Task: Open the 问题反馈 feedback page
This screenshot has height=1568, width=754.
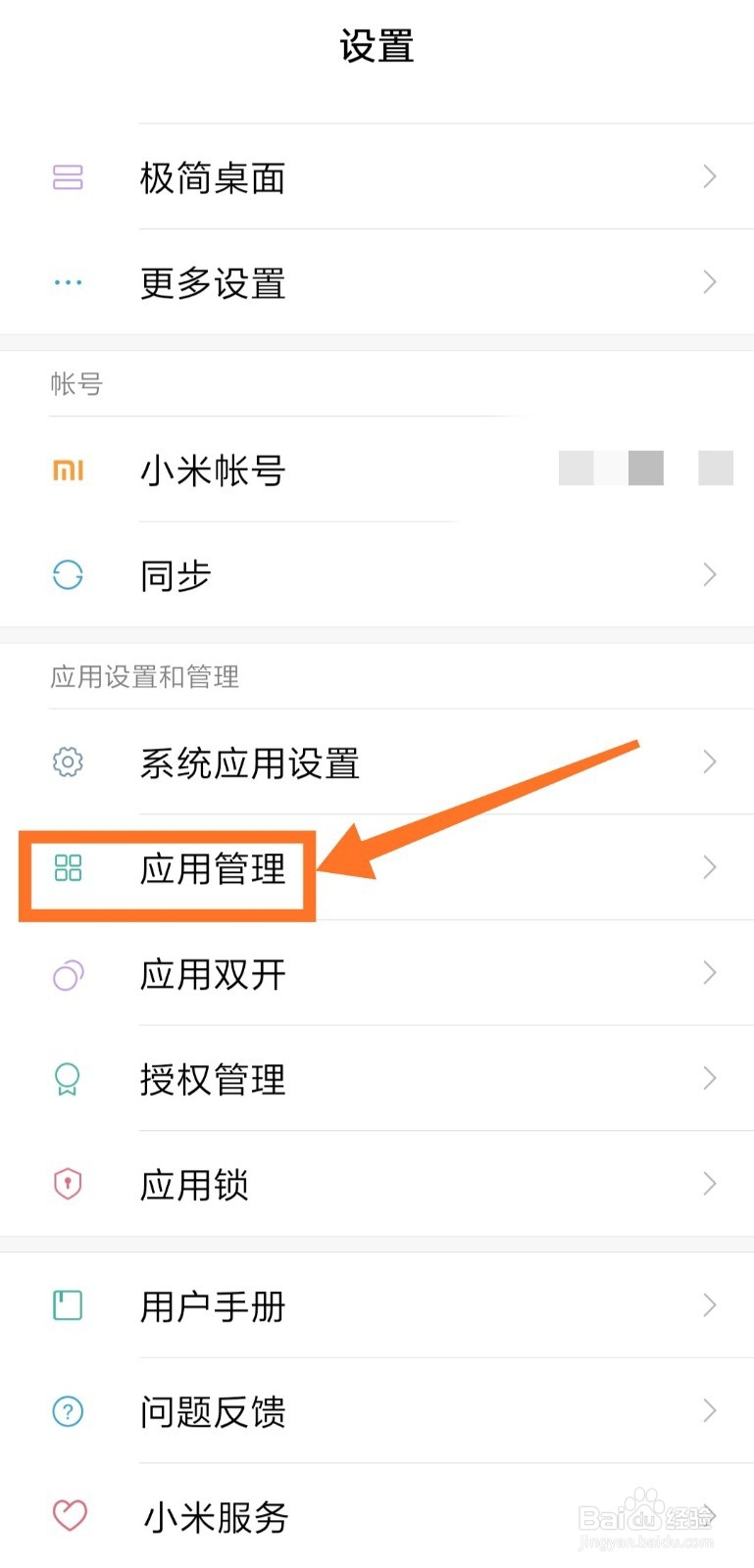Action: click(212, 1411)
